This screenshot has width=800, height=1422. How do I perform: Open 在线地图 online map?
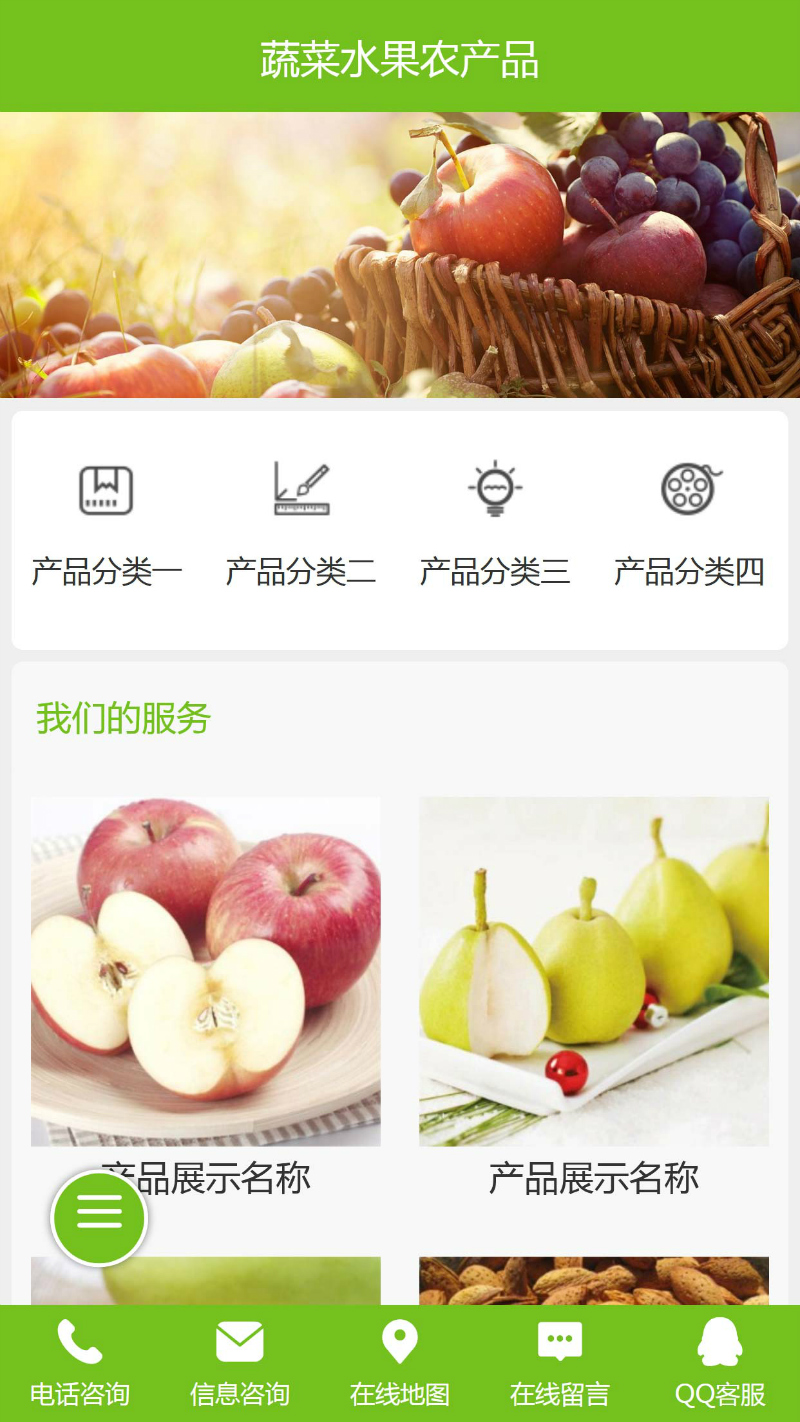point(400,1364)
